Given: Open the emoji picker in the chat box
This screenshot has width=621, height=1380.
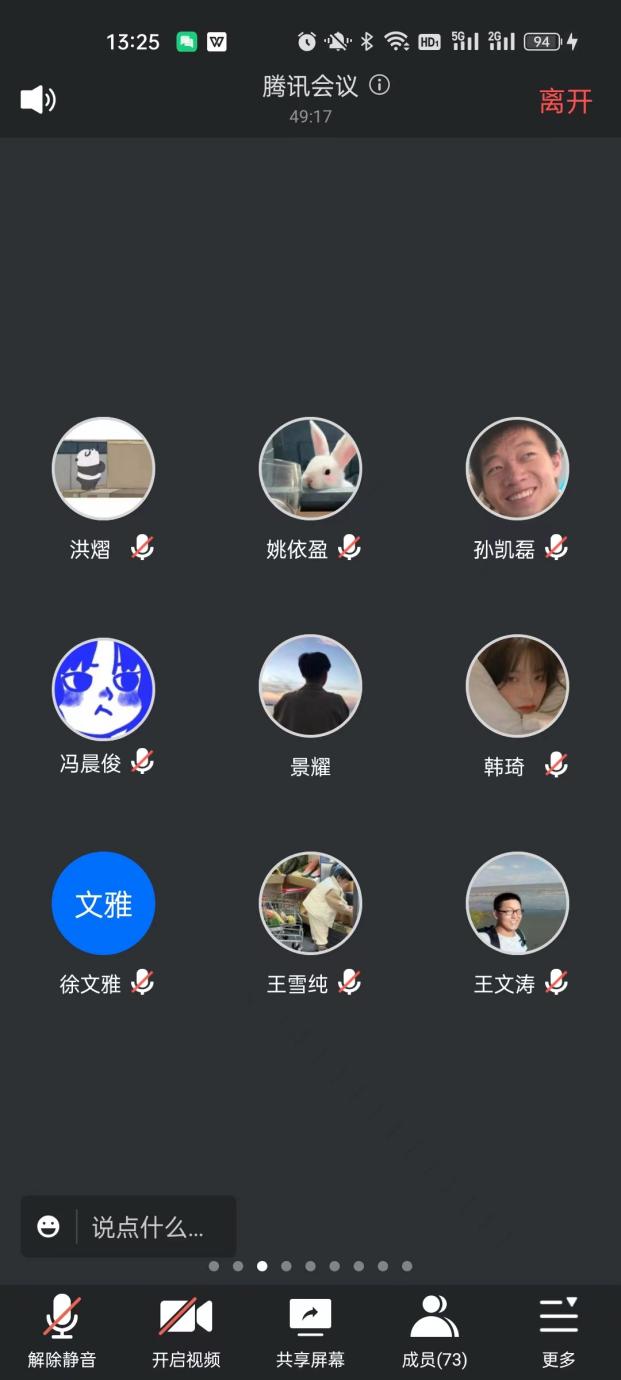Looking at the screenshot, I should point(48,1227).
